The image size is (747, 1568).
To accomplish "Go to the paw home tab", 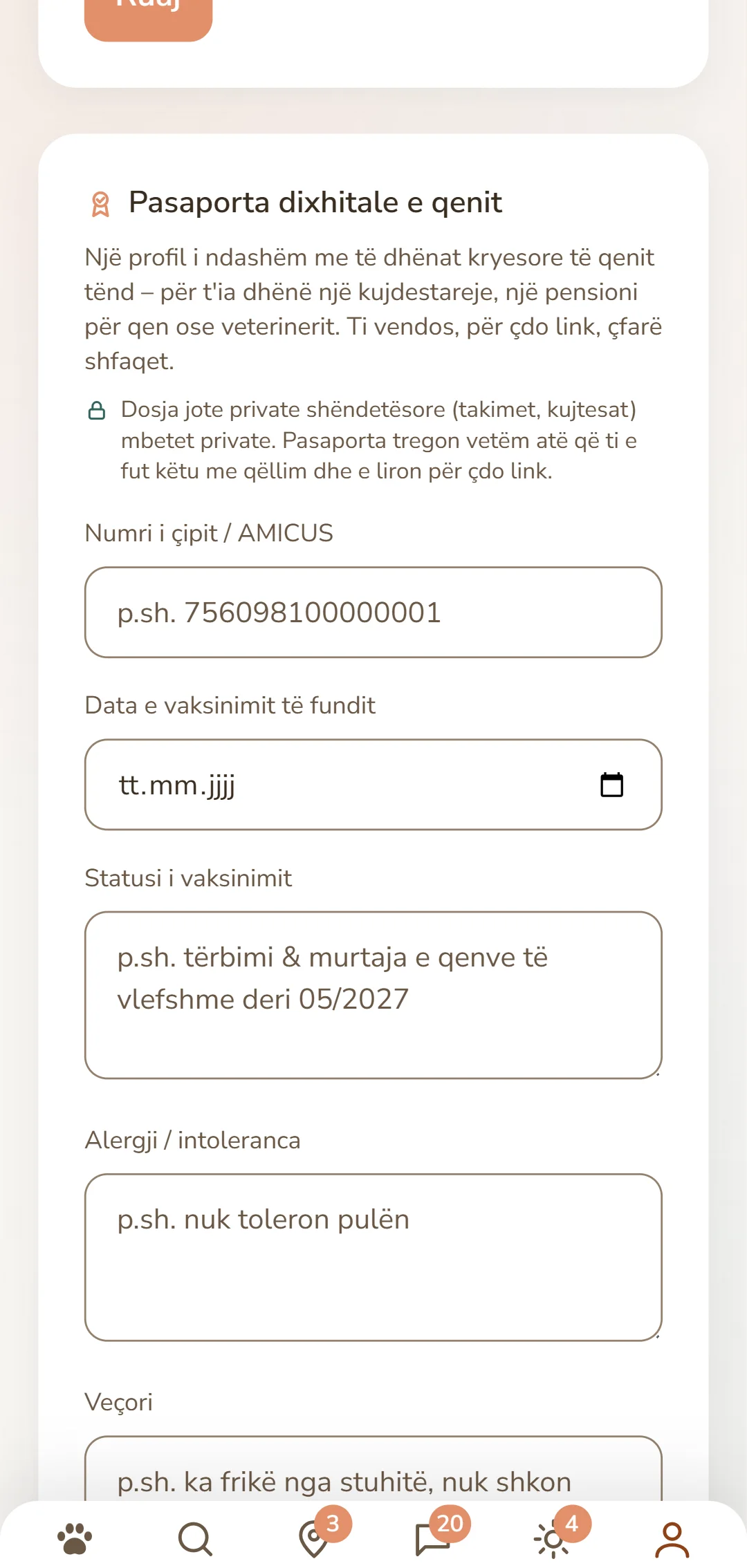I will coord(75,1539).
